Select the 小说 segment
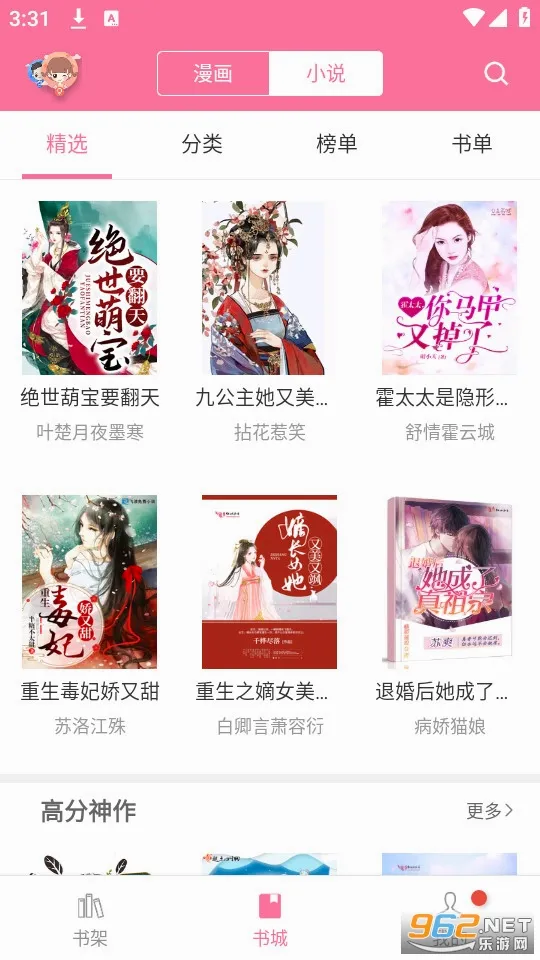540x960 pixels. (x=326, y=73)
